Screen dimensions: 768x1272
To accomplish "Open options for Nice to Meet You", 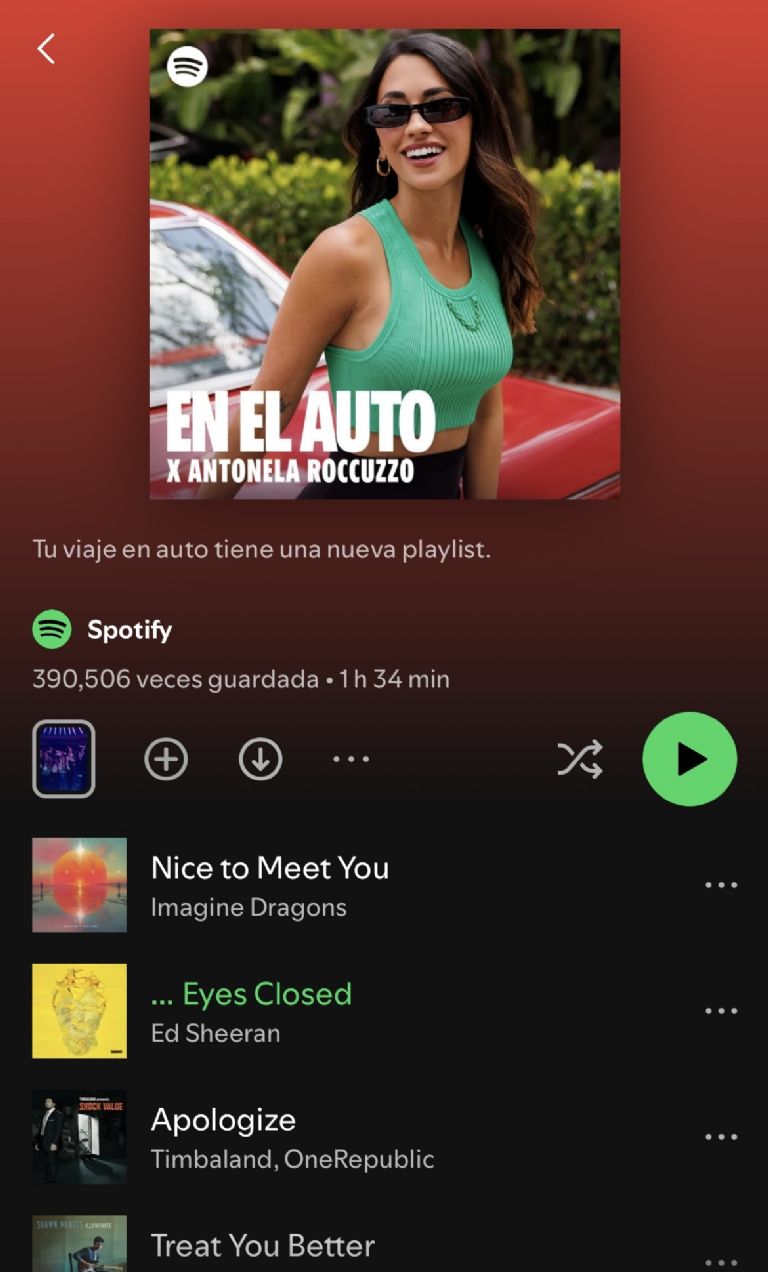I will tap(721, 884).
